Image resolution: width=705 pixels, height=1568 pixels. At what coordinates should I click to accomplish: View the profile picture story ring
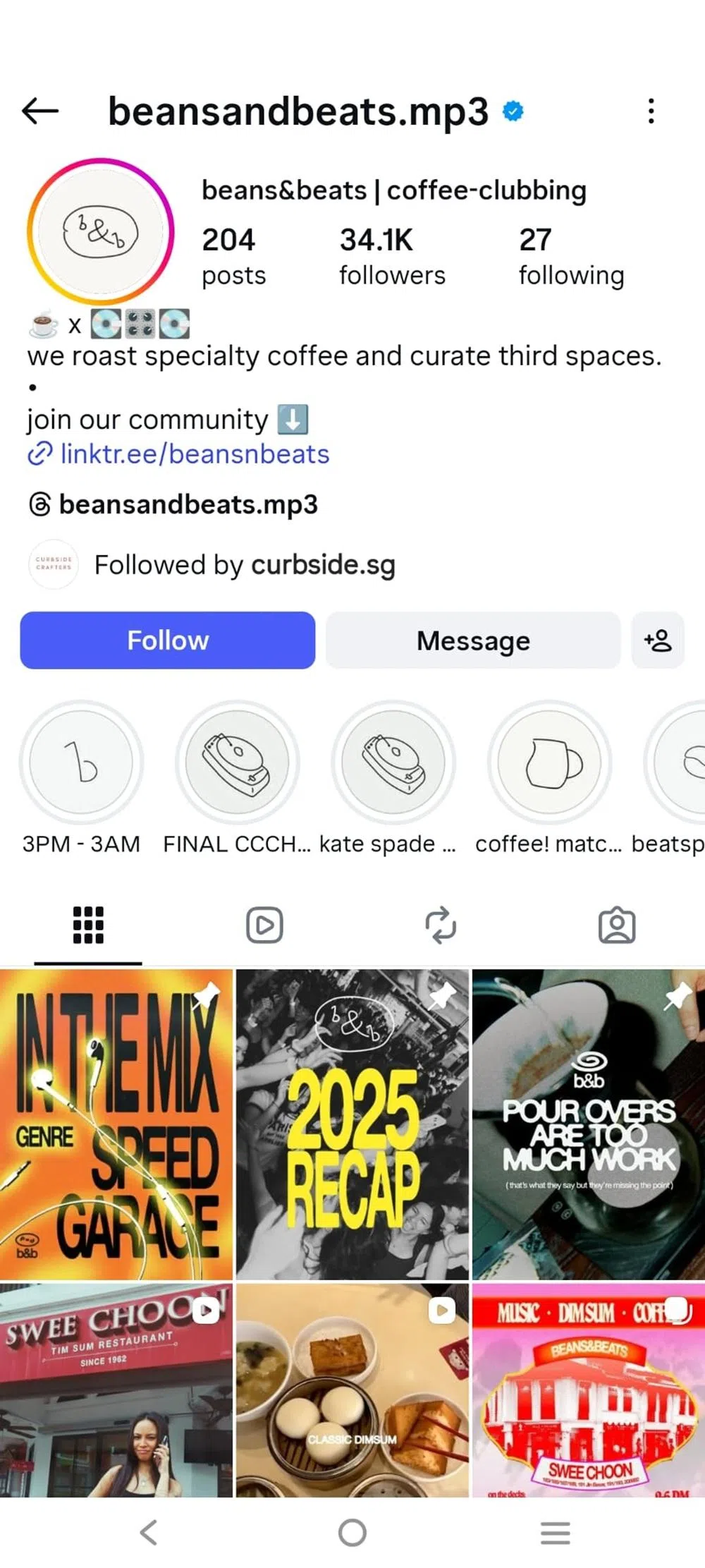pyautogui.click(x=102, y=233)
